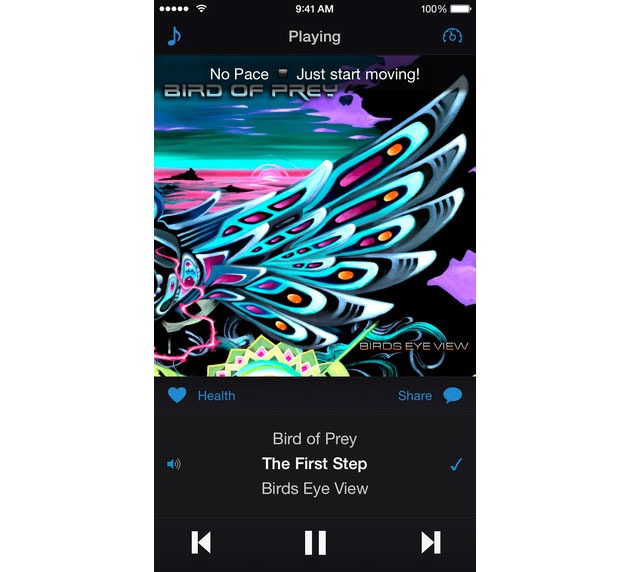Pause the playing song
The height and width of the screenshot is (572, 630).
(315, 542)
